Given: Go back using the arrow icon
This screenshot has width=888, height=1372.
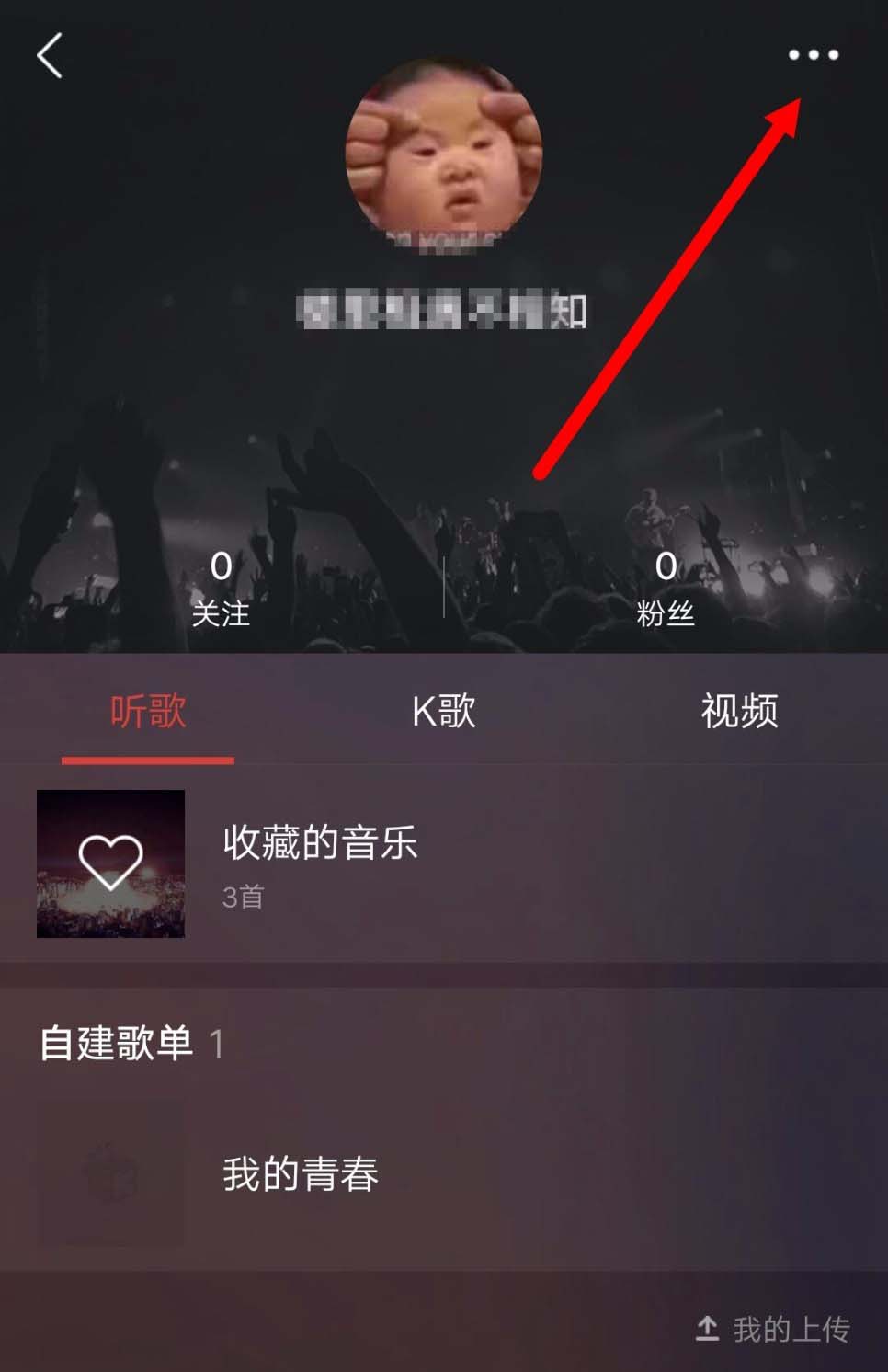Looking at the screenshot, I should [x=50, y=55].
